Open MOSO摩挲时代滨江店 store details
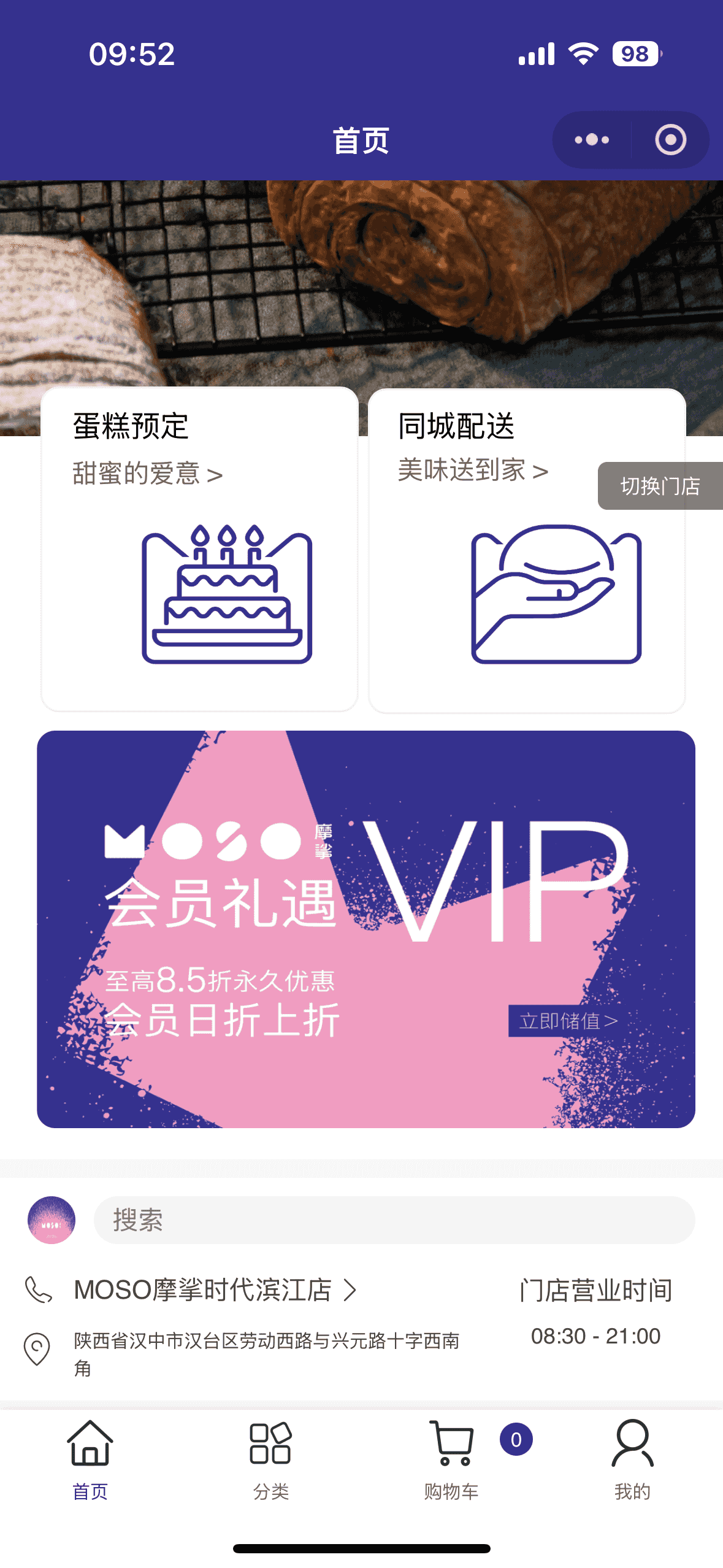The image size is (723, 1568). pyautogui.click(x=215, y=1289)
